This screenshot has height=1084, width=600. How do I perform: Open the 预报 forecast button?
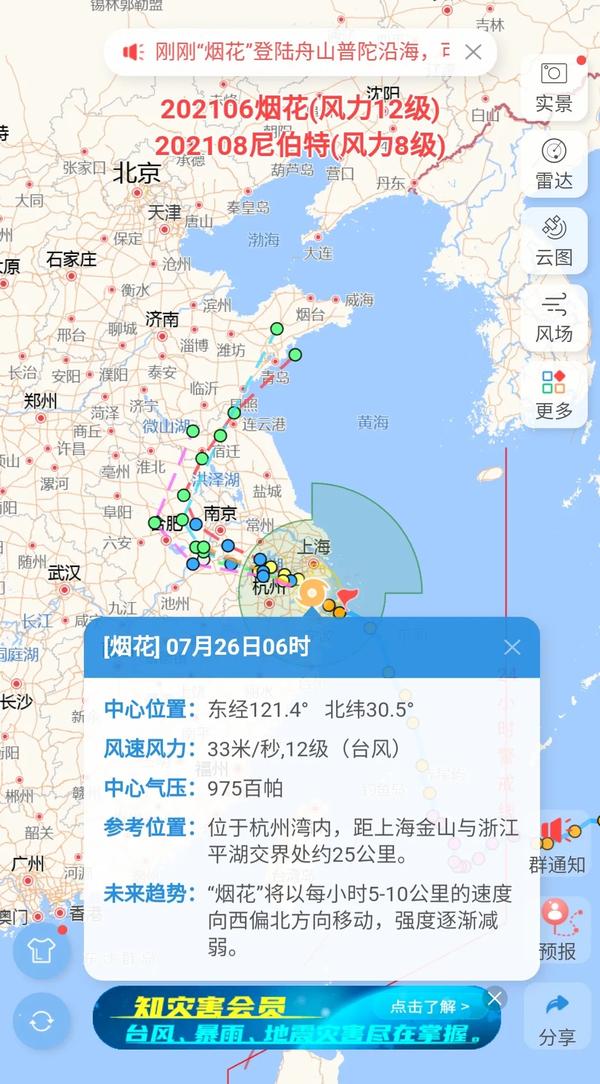pyautogui.click(x=556, y=930)
